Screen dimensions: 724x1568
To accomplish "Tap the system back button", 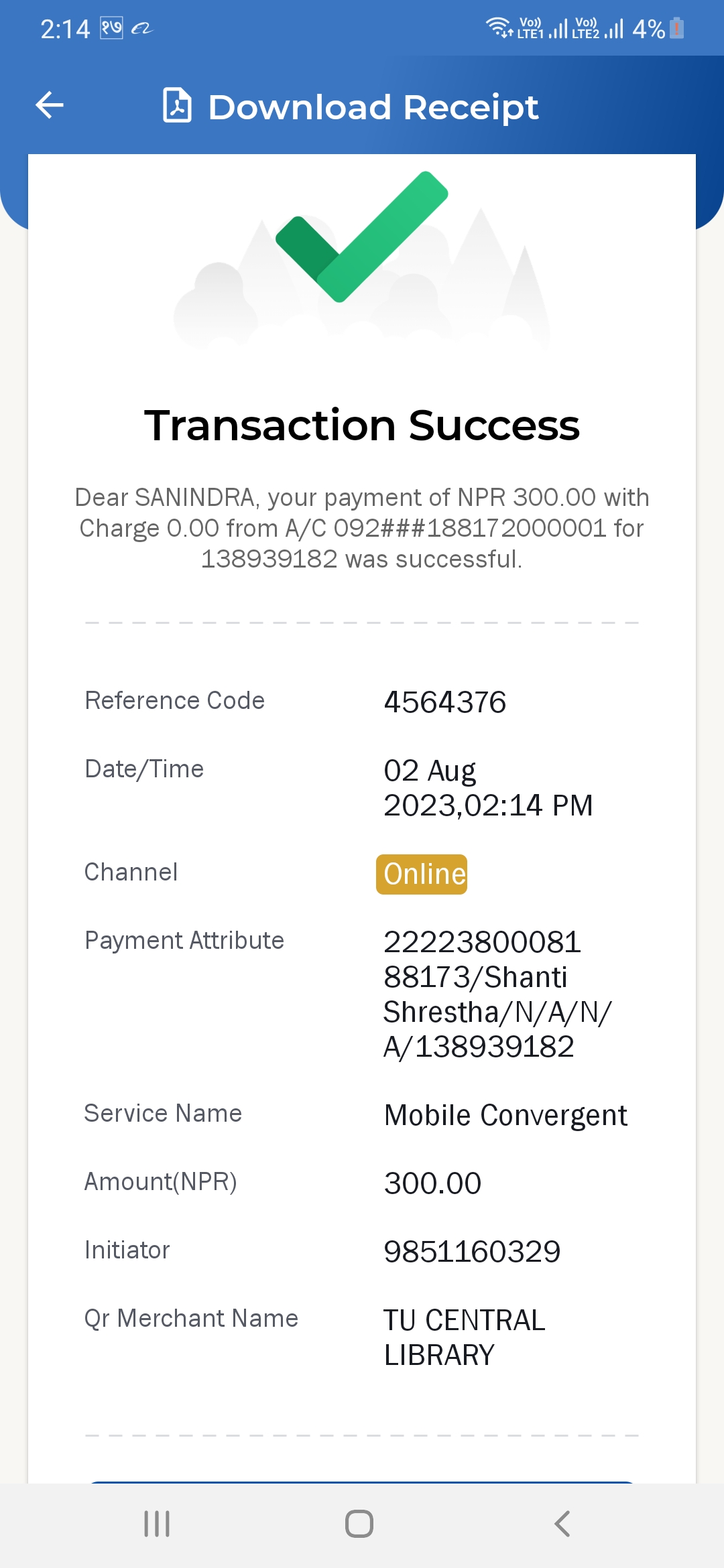I will (562, 1524).
